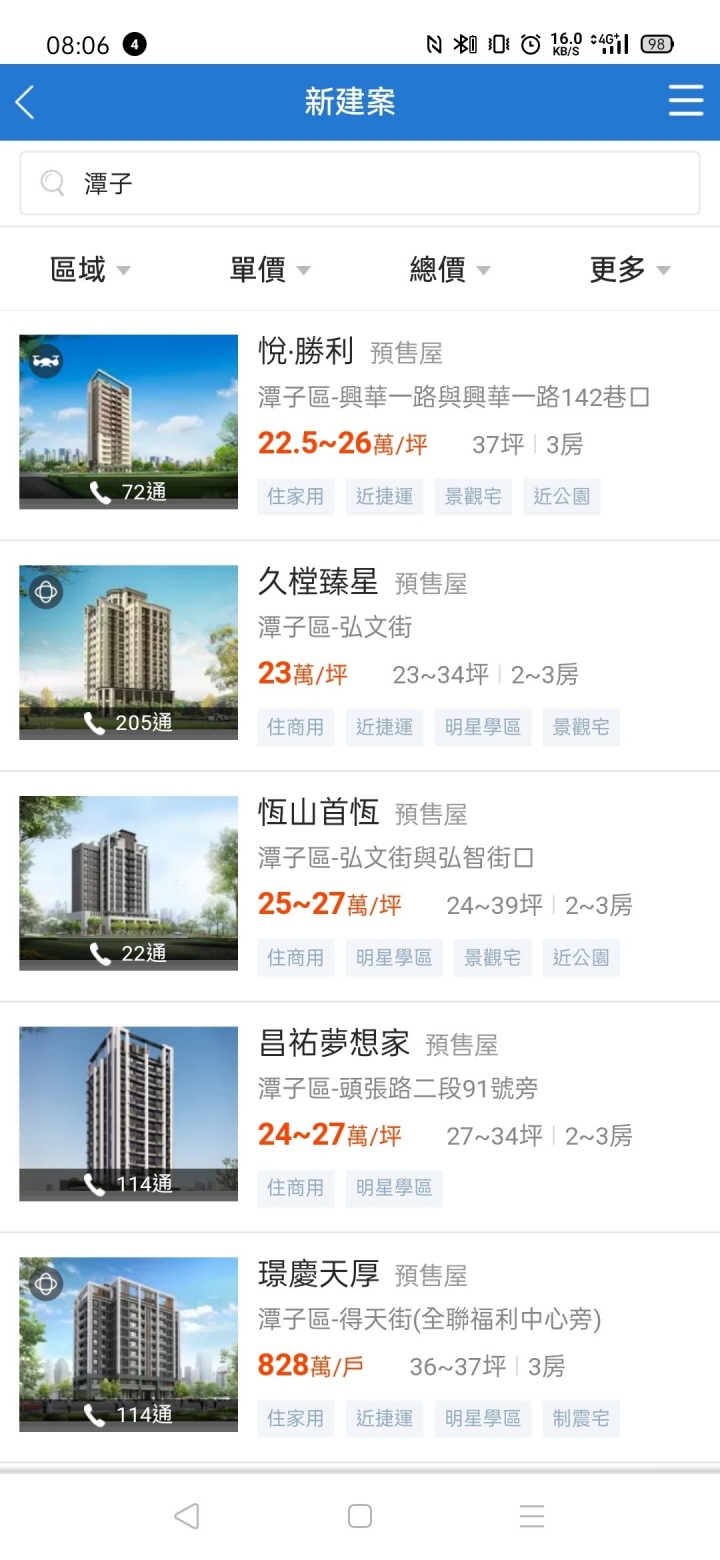Screen dimensions: 720x1560
Task: Select the 昌祐夢想家 listing
Action: coord(360,1117)
